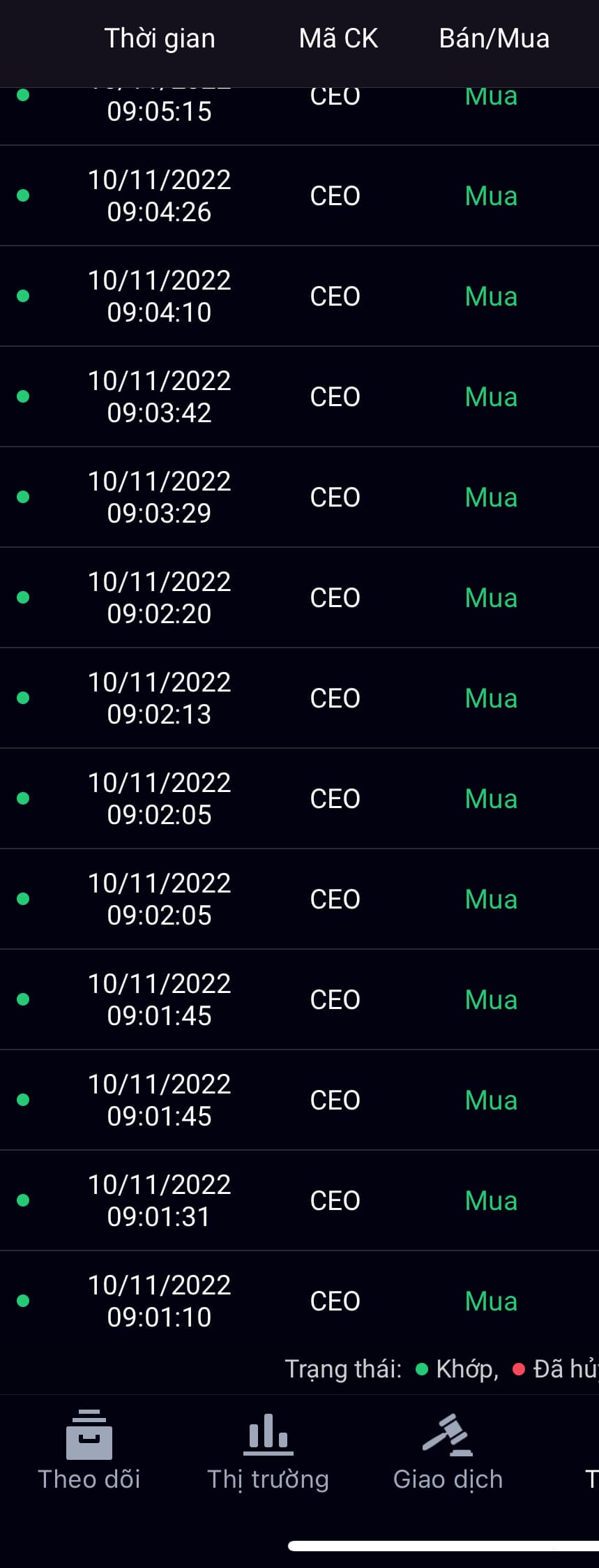Open order details for 09:03:29

(300, 498)
